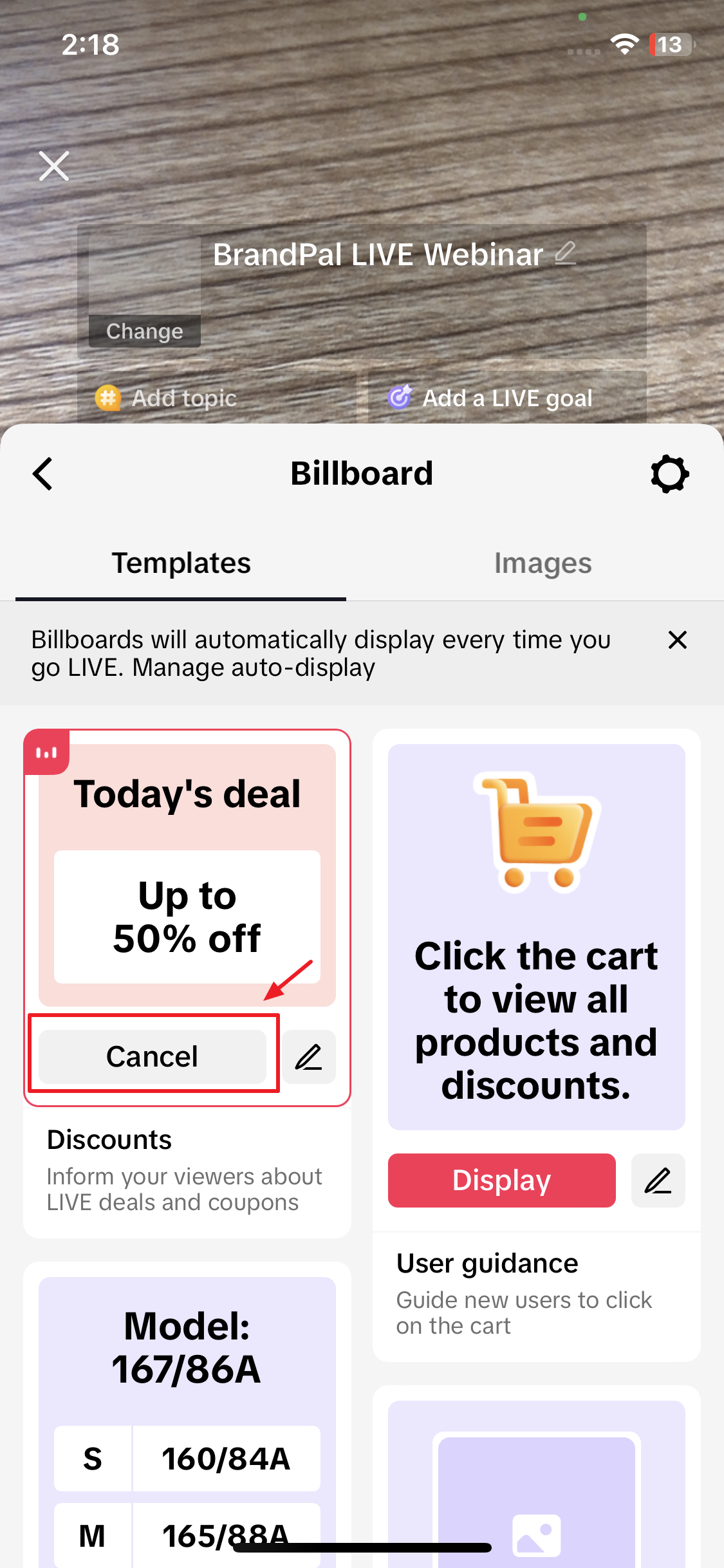This screenshot has width=724, height=1568.
Task: Edit the Discounts billboard template
Action: 309,1056
